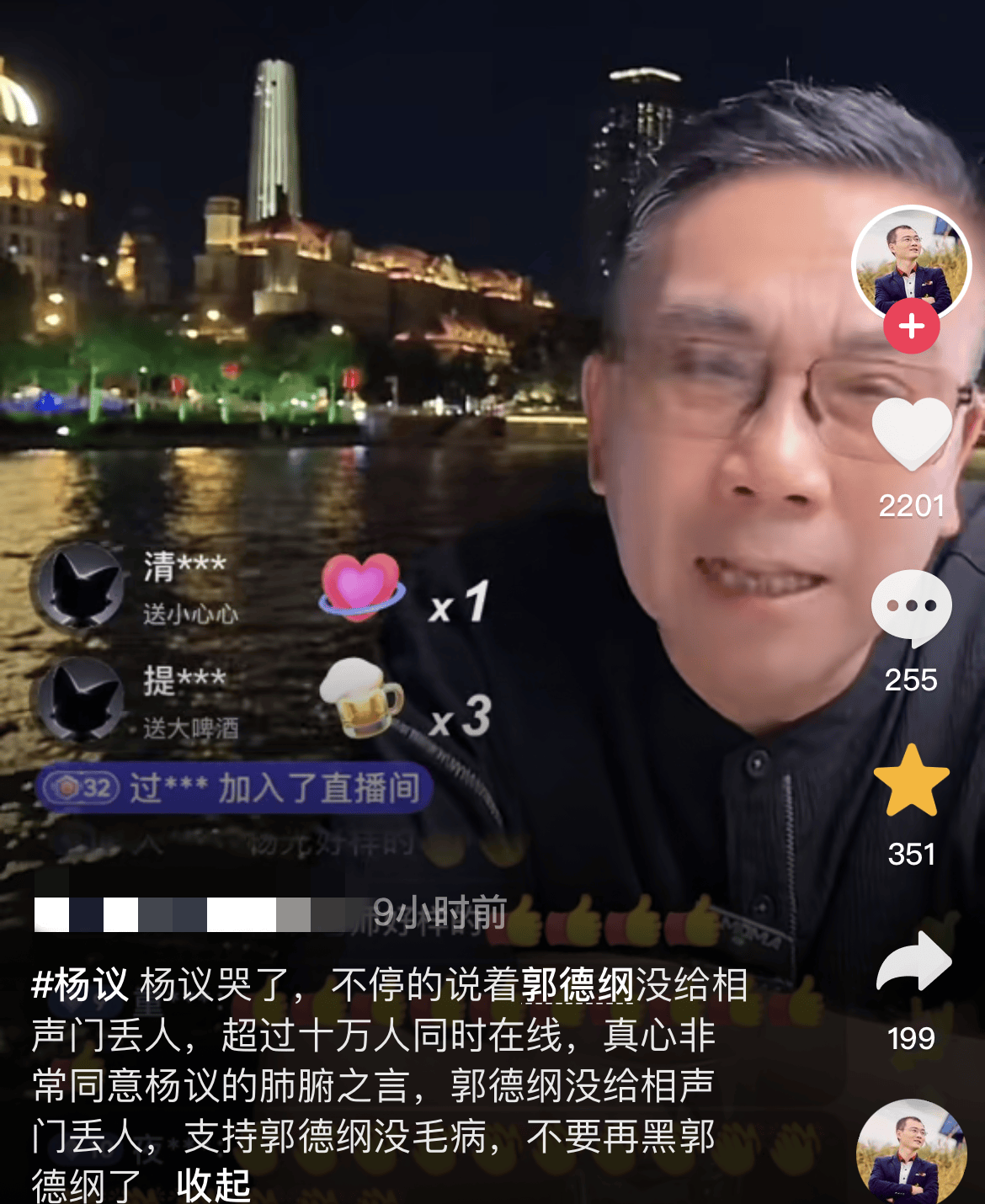This screenshot has width=985, height=1204.
Task: Like this video with the heart
Action: (911, 434)
